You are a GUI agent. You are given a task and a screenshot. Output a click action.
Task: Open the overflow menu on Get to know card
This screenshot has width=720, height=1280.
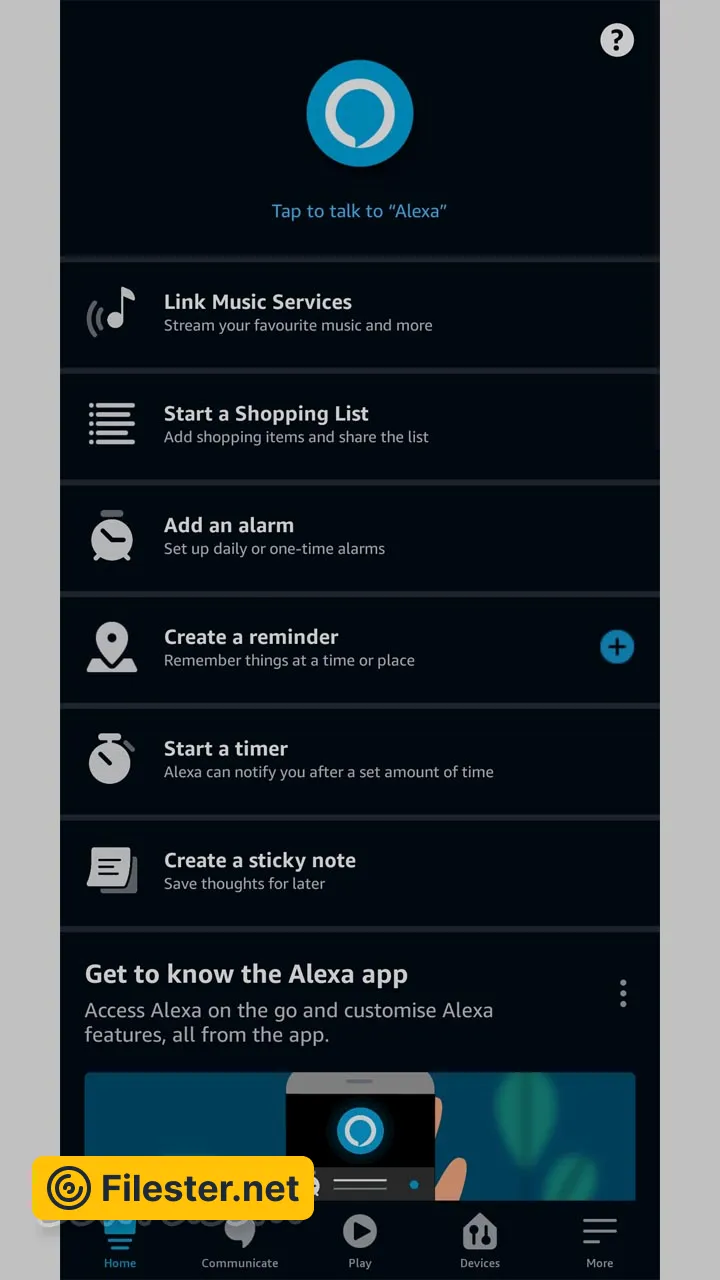[x=623, y=993]
